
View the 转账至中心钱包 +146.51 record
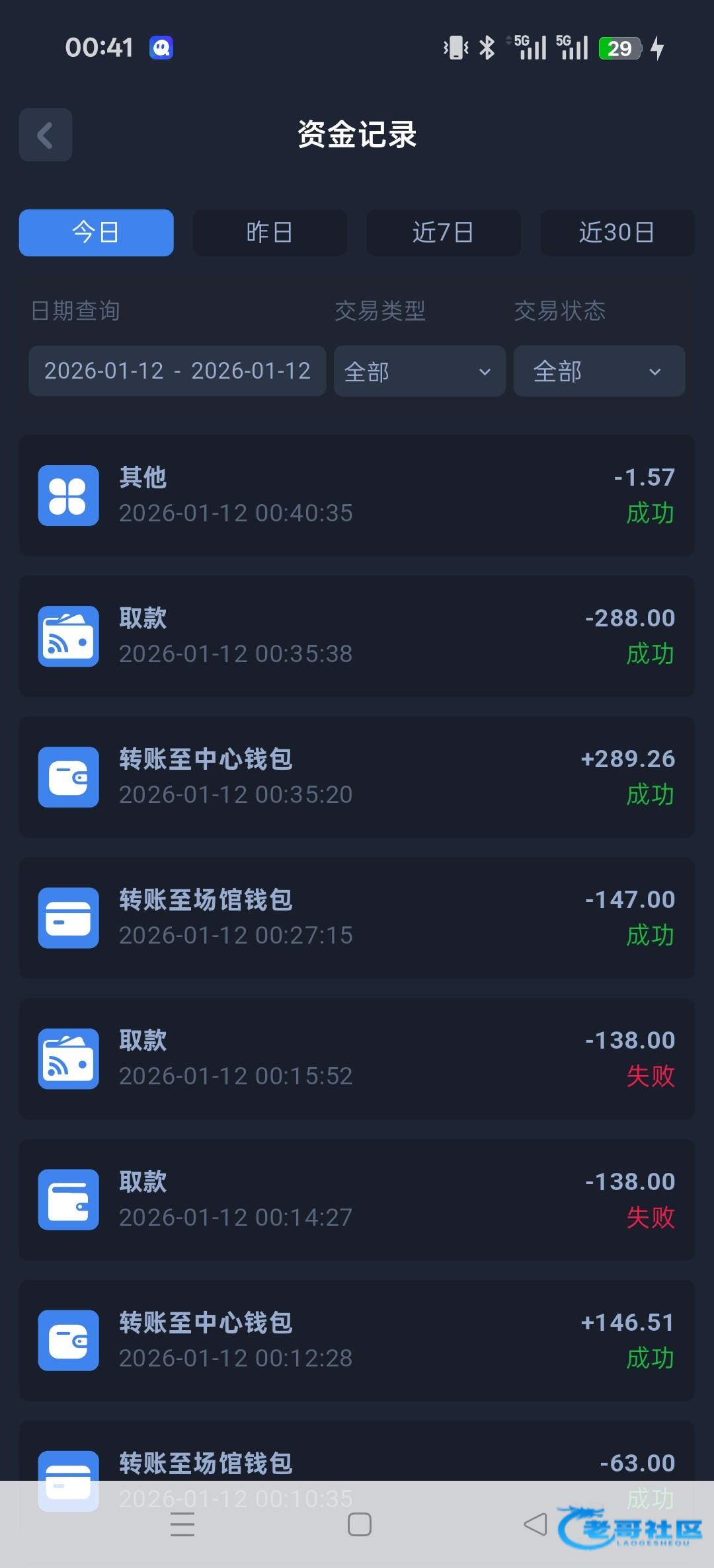tap(357, 1340)
